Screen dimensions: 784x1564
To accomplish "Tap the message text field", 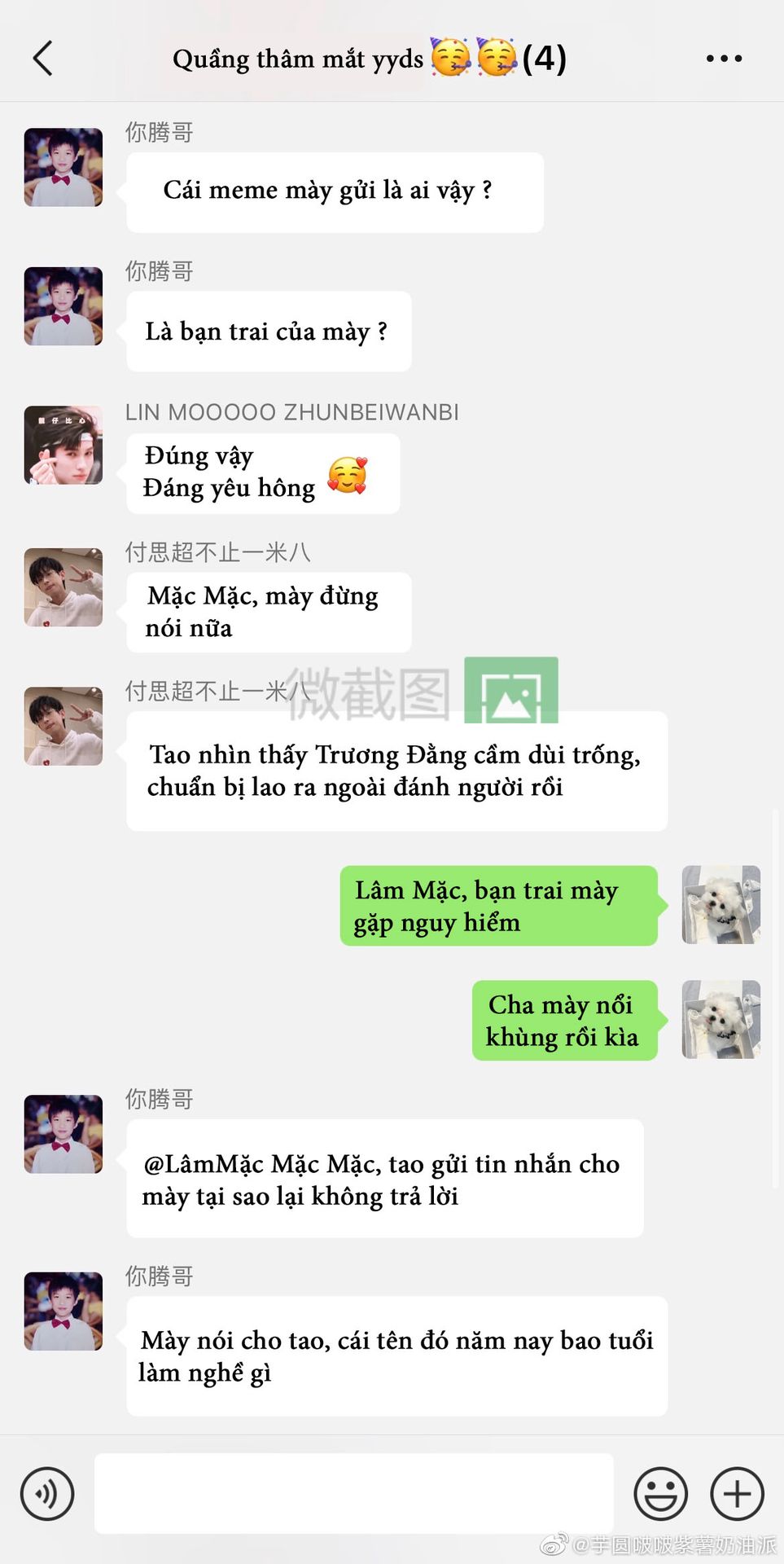I will 353,1493.
